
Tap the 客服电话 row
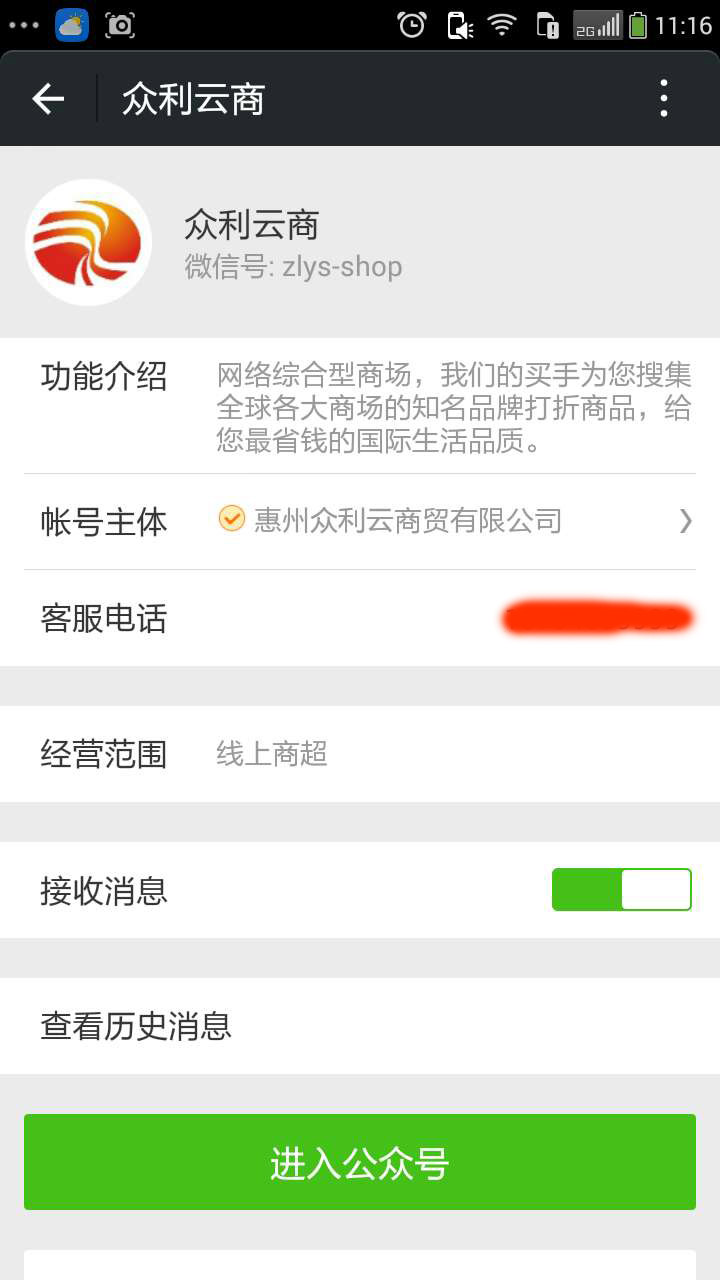tap(360, 618)
